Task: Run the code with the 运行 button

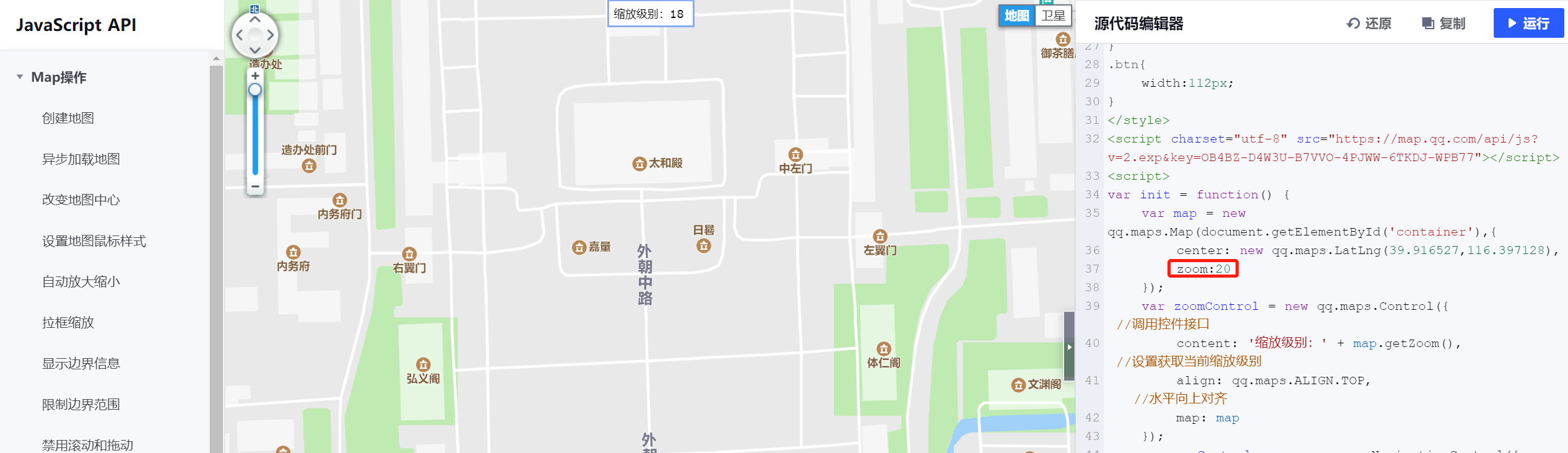Action: click(x=1528, y=24)
